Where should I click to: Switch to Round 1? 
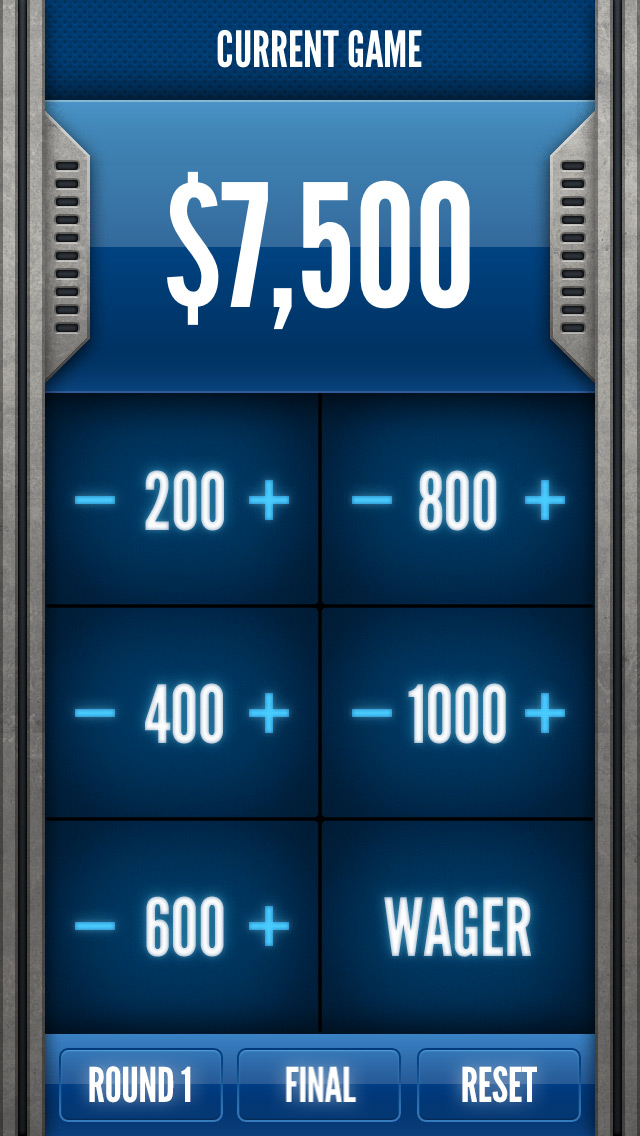pos(141,1085)
